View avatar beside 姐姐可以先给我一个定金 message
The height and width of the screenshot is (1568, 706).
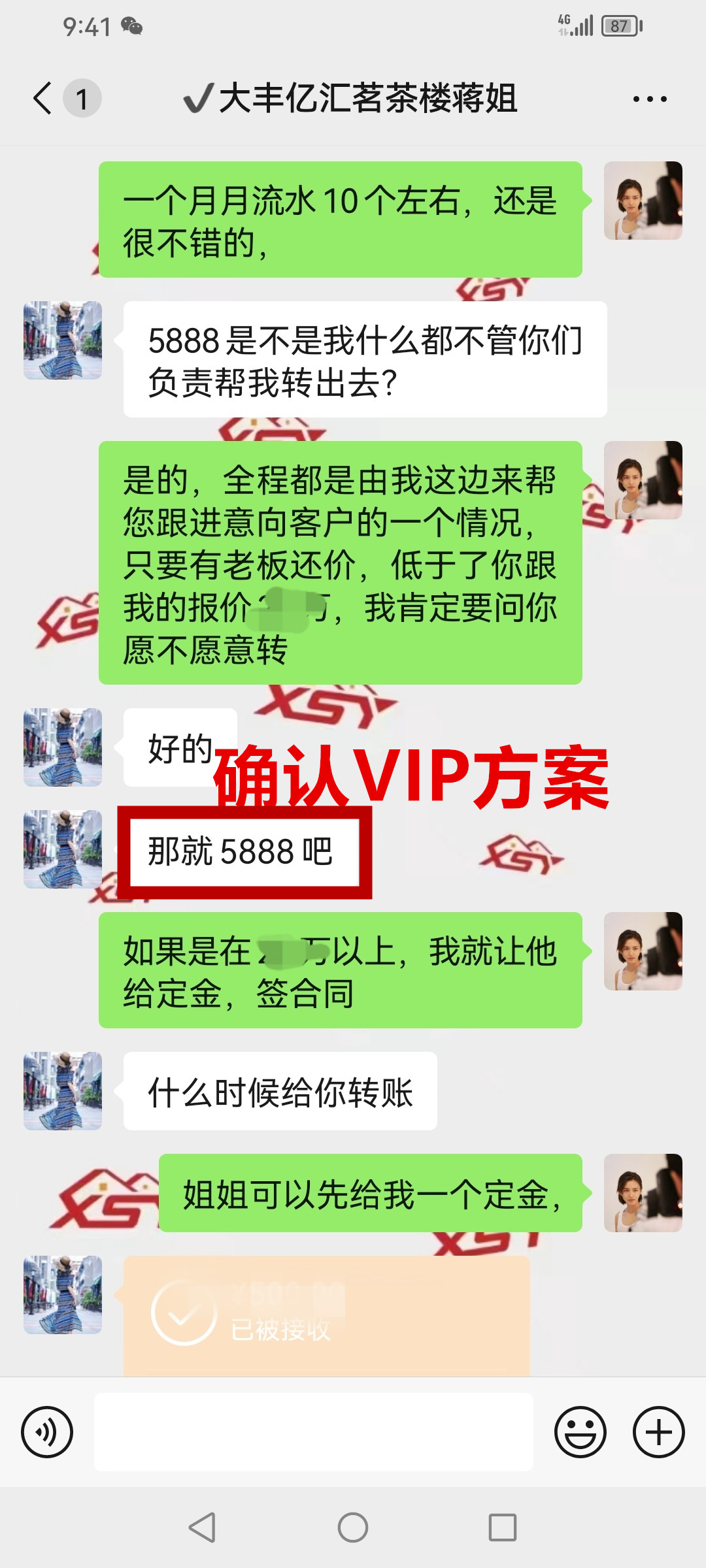(x=643, y=1193)
